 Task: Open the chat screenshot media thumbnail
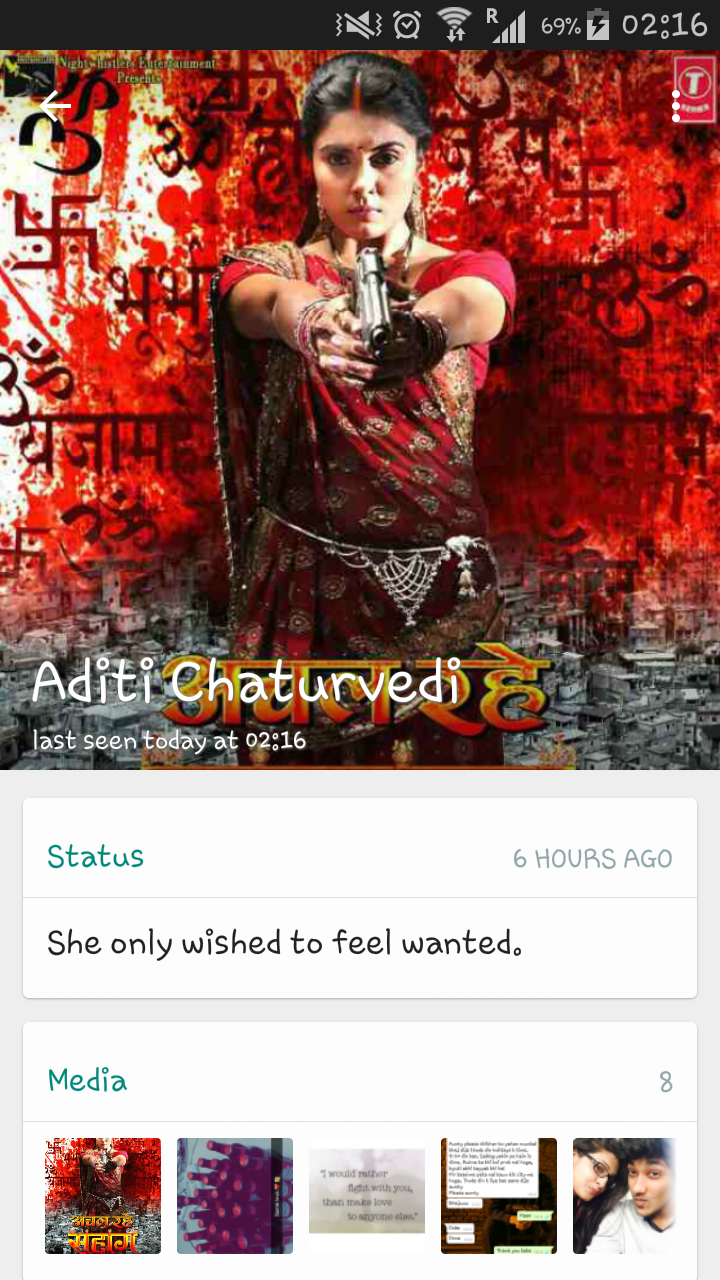point(499,1196)
